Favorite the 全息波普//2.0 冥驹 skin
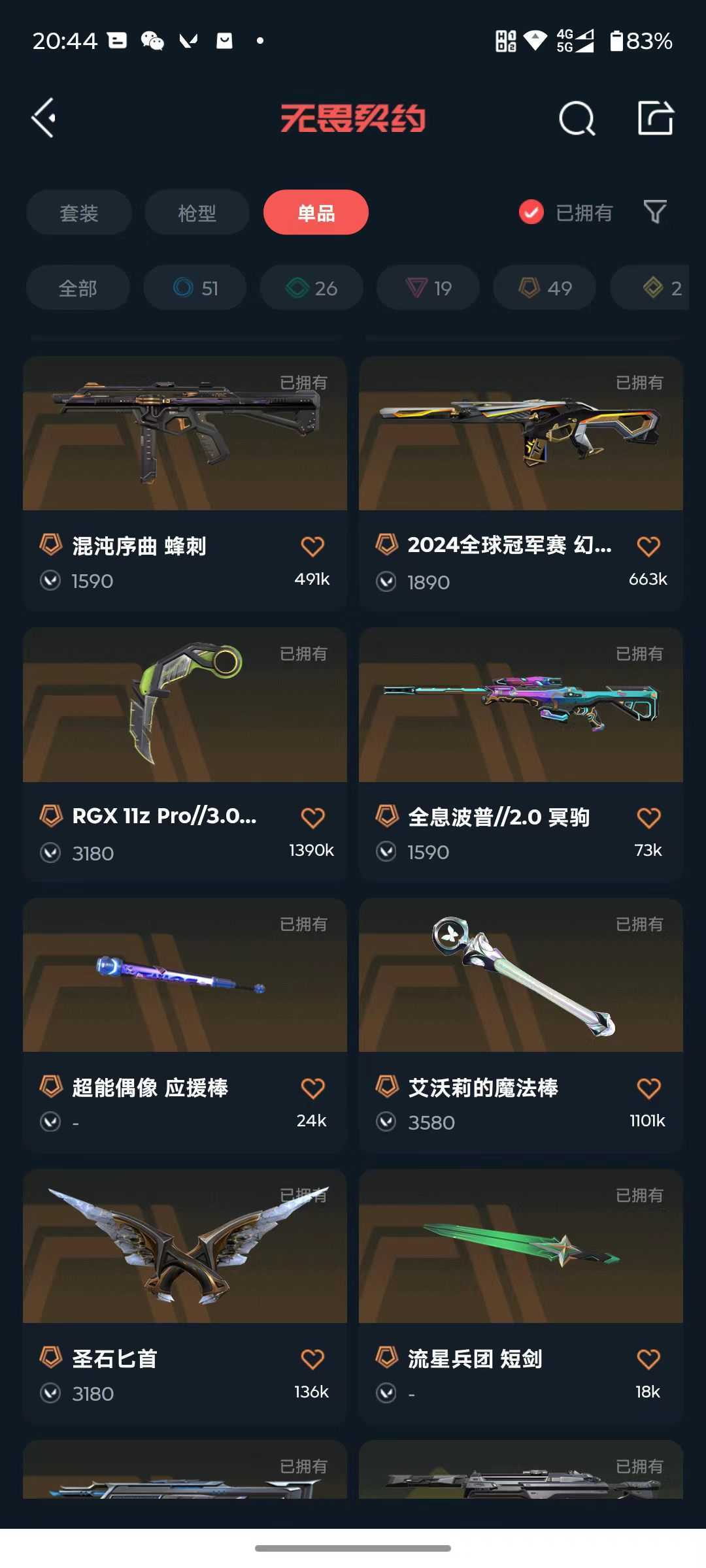This screenshot has height=1568, width=706. coord(648,818)
